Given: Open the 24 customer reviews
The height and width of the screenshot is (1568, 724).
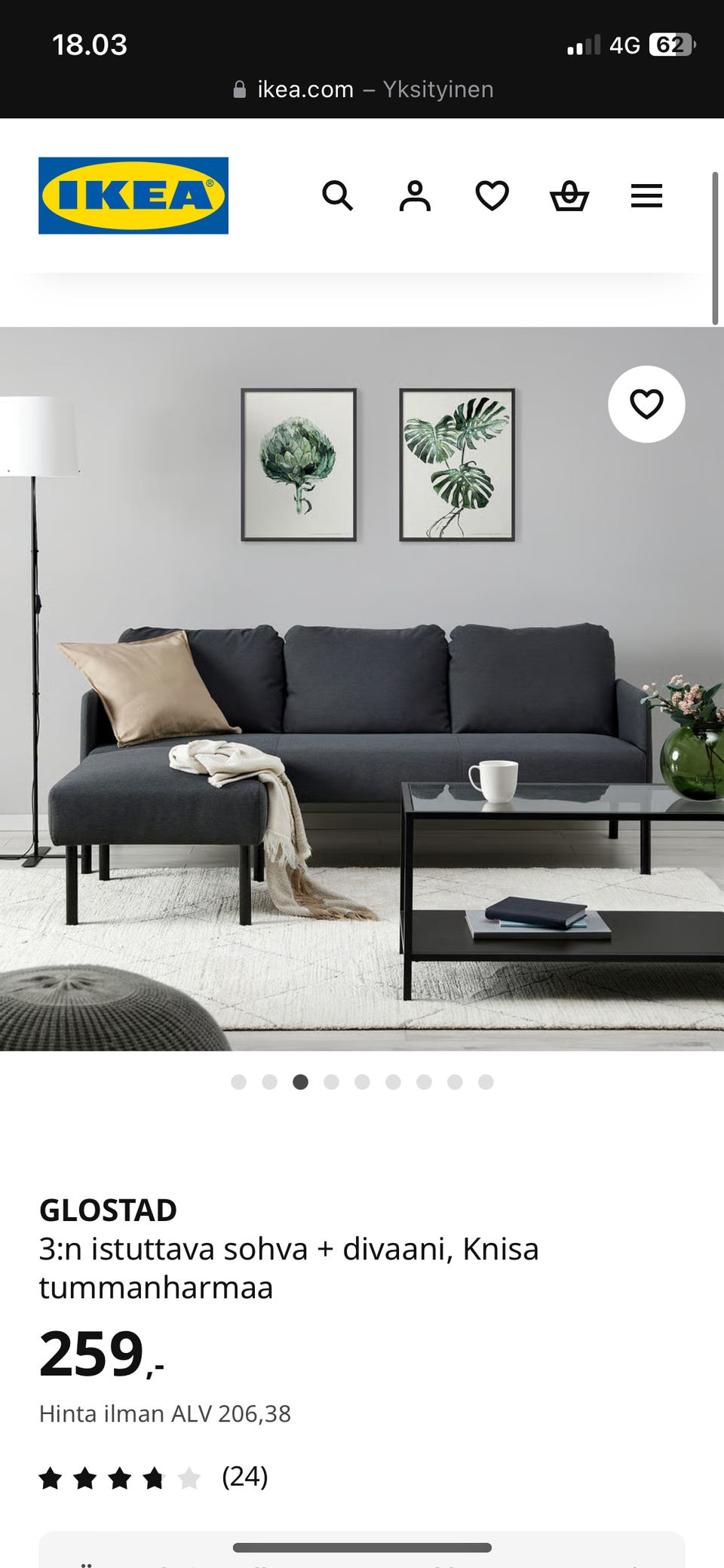Looking at the screenshot, I should pos(244,1477).
